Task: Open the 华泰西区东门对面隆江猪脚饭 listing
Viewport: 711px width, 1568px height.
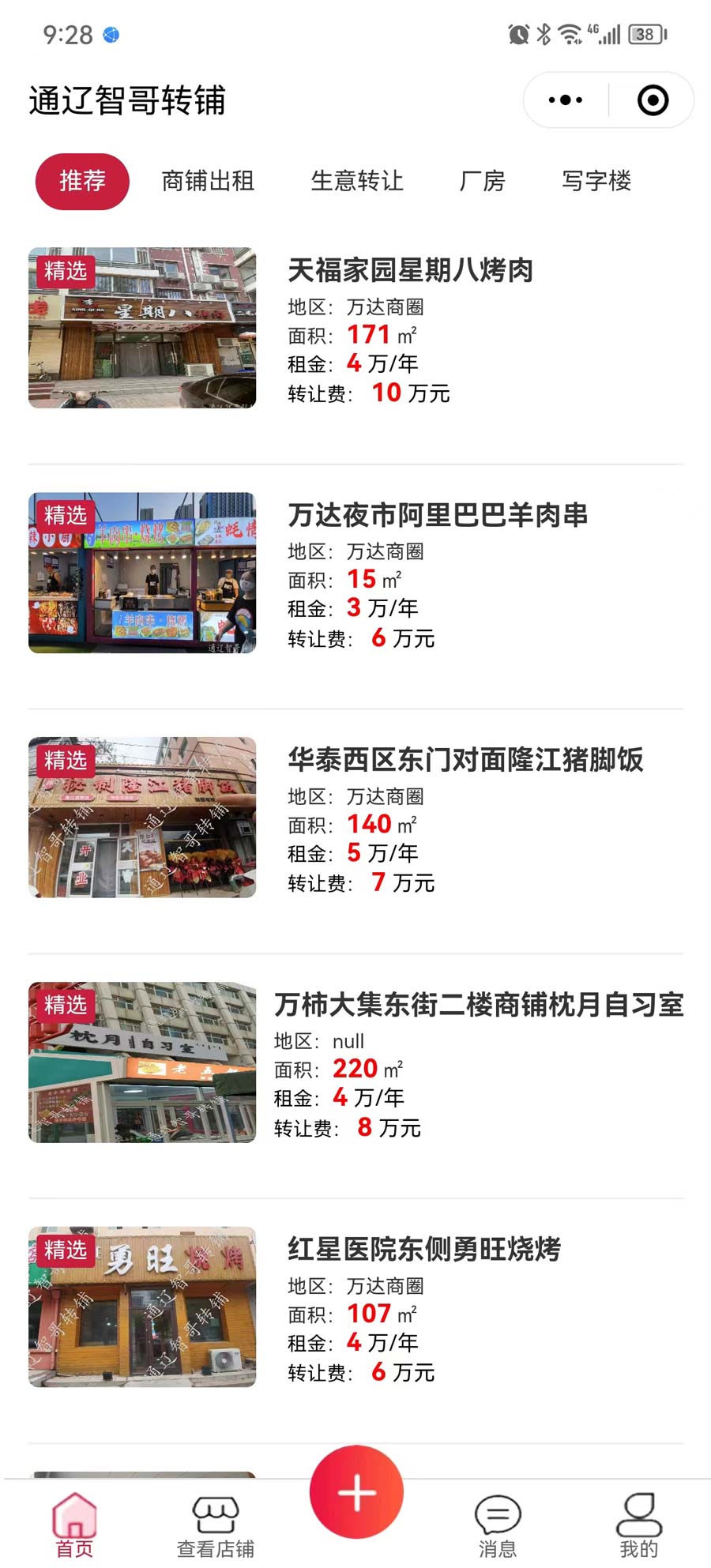Action: point(465,760)
